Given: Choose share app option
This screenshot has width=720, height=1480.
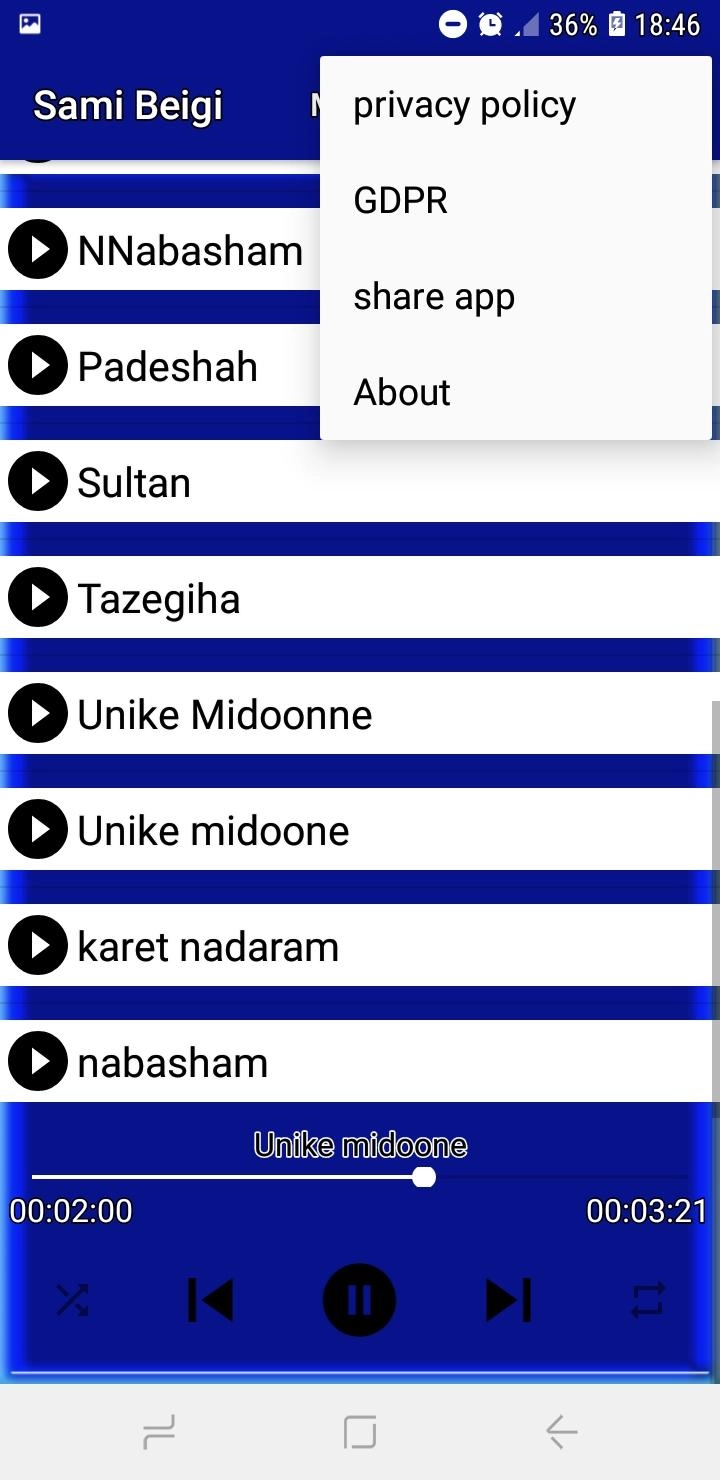Looking at the screenshot, I should click(x=515, y=297).
